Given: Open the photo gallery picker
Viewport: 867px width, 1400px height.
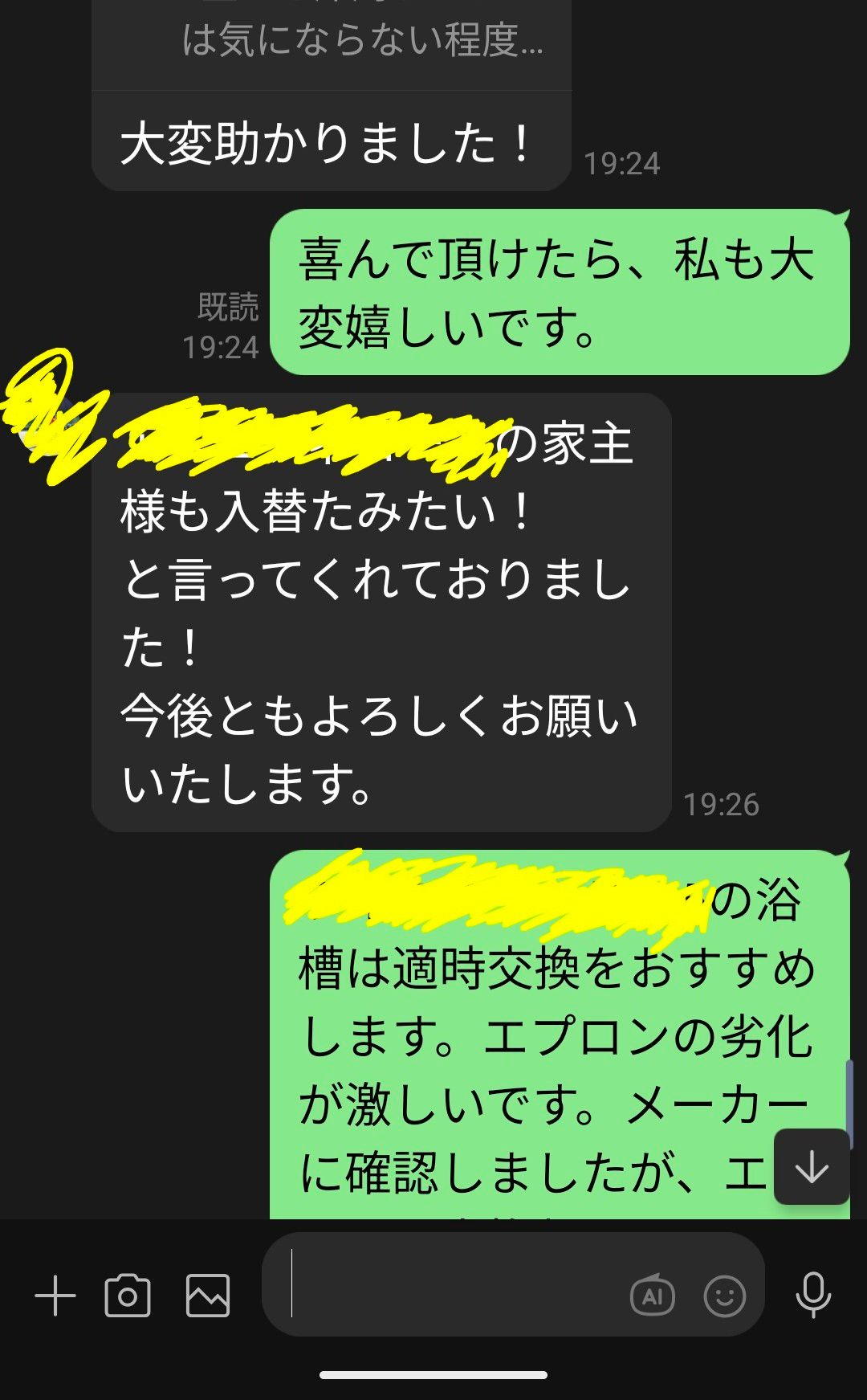Looking at the screenshot, I should [x=208, y=1296].
